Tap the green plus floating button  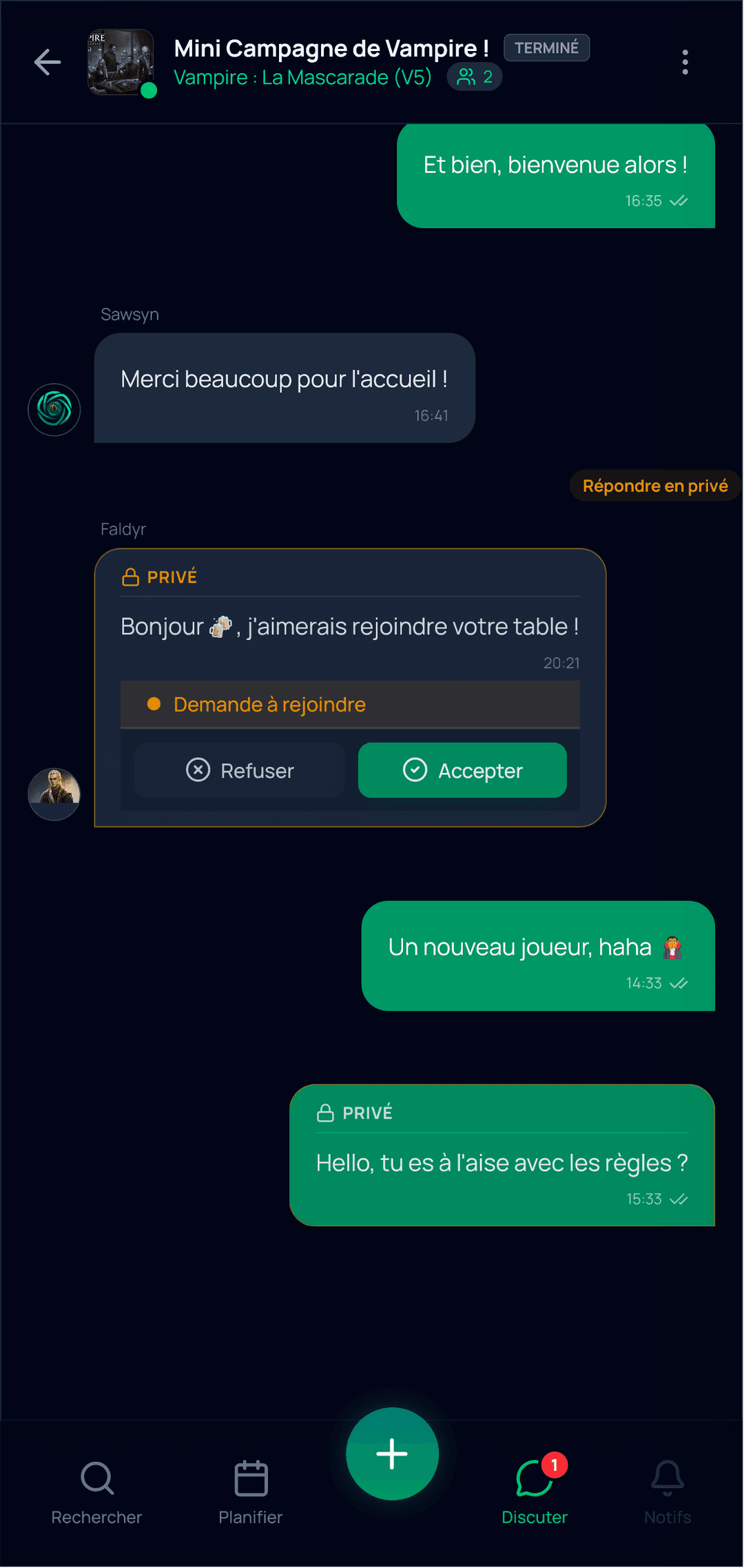click(x=392, y=1454)
